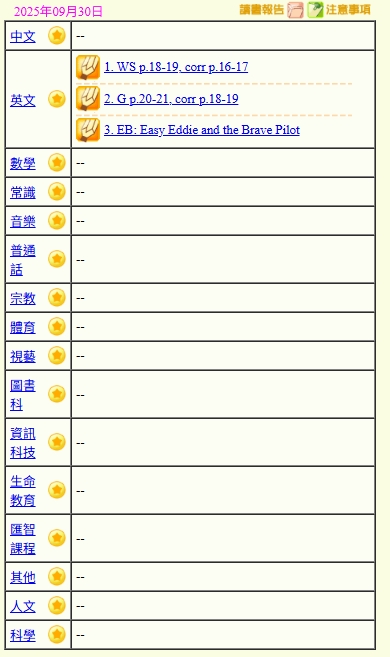This screenshot has height=657, width=390.
Task: Open the 讀書報告 book report icon
Action: point(295,10)
